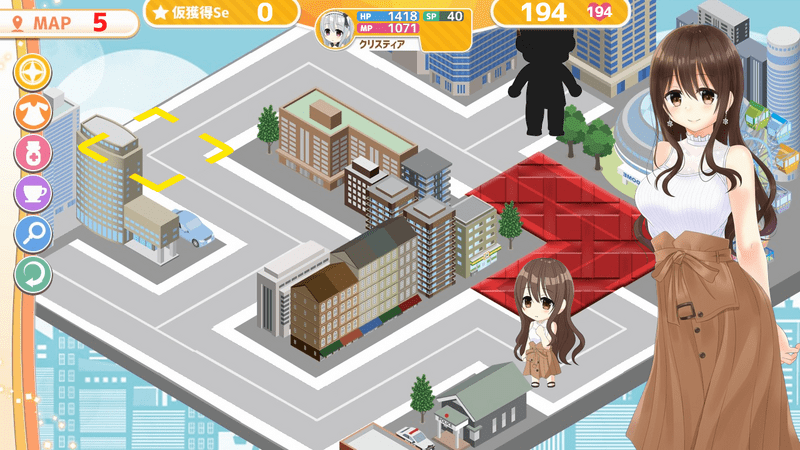
Task: Tap the green circular arrow icon
Action: coord(33,274)
